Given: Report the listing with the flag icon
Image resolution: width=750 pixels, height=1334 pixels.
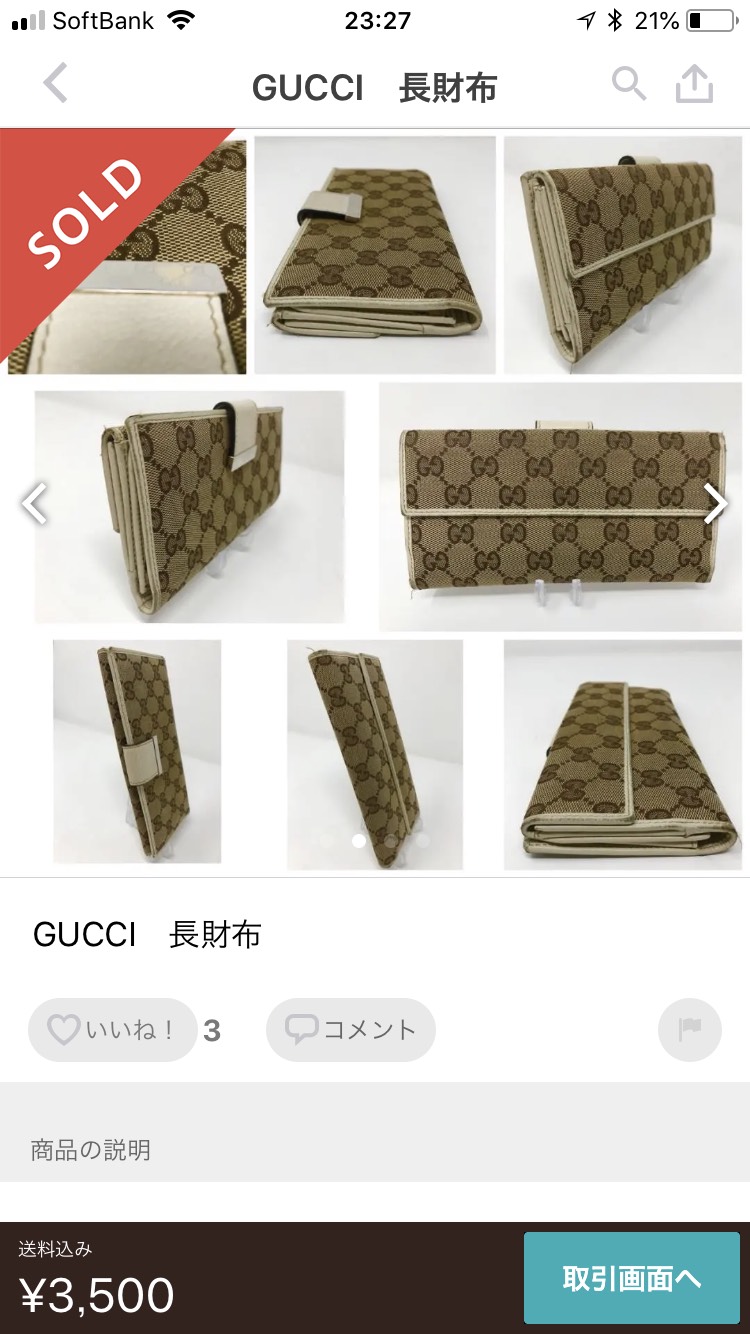Looking at the screenshot, I should click(x=690, y=1030).
